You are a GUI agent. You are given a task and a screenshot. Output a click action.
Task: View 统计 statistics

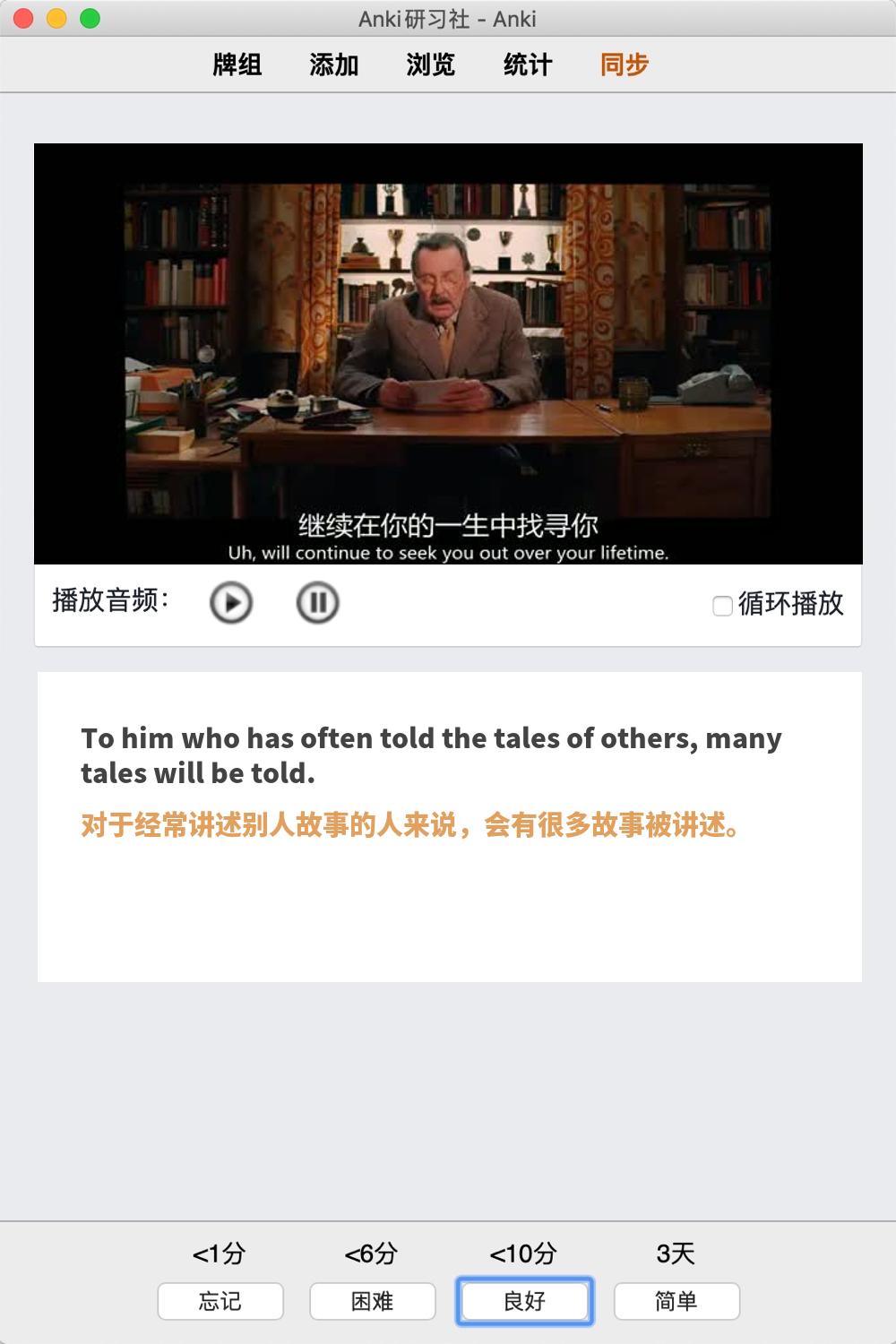[527, 65]
